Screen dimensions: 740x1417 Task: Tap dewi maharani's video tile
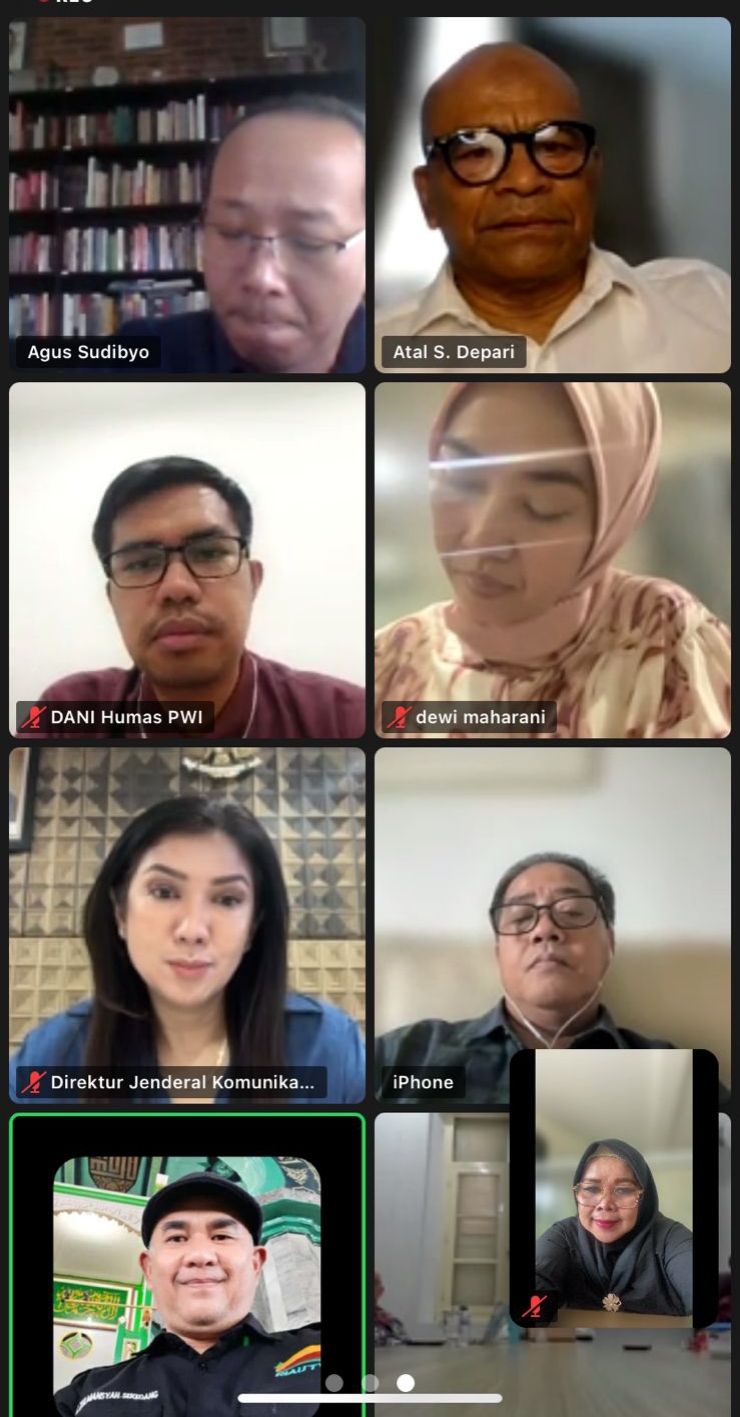point(552,560)
